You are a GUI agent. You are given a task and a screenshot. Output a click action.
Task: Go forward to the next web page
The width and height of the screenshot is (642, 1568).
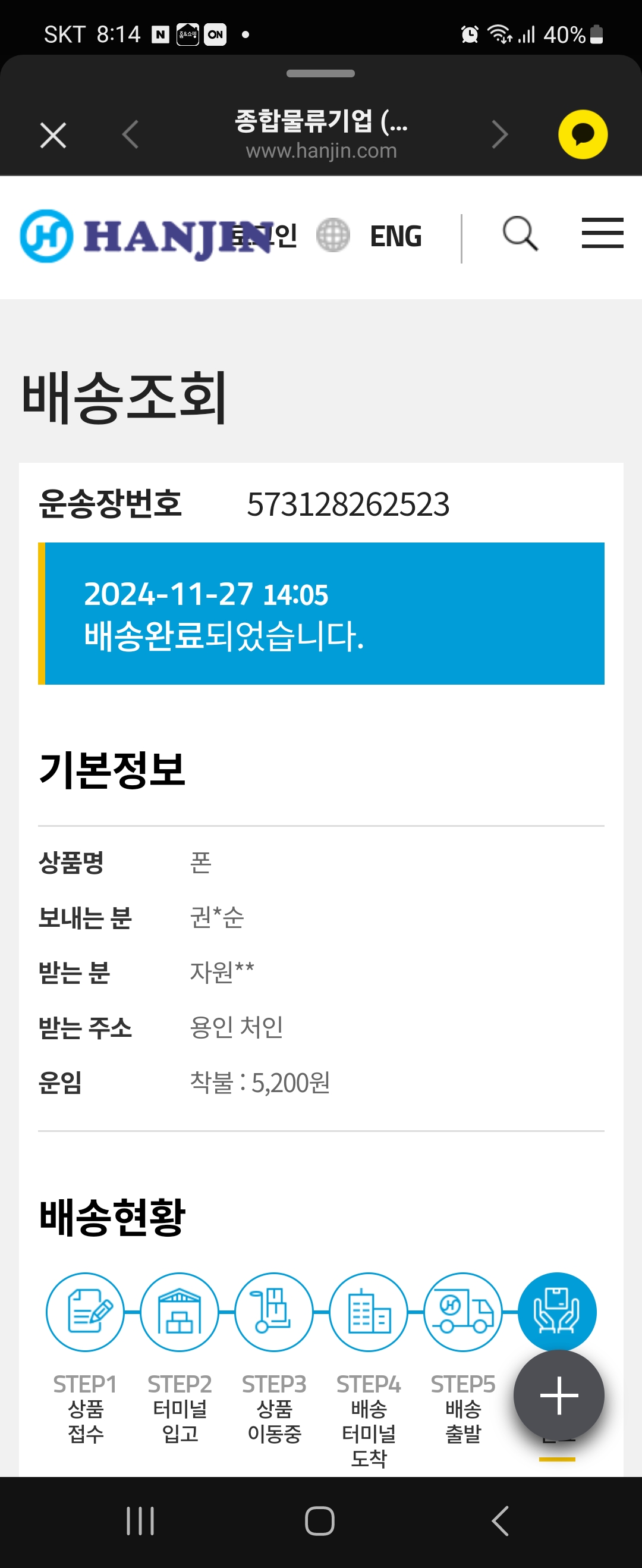(x=499, y=135)
